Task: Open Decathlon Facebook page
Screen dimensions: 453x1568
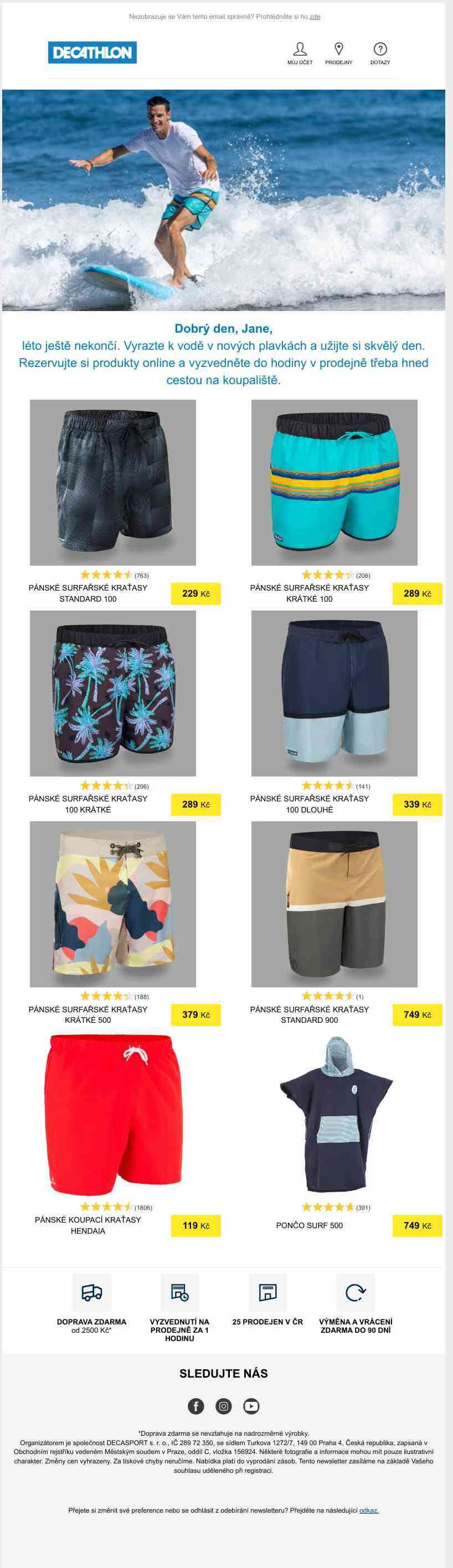Action: [x=195, y=1406]
